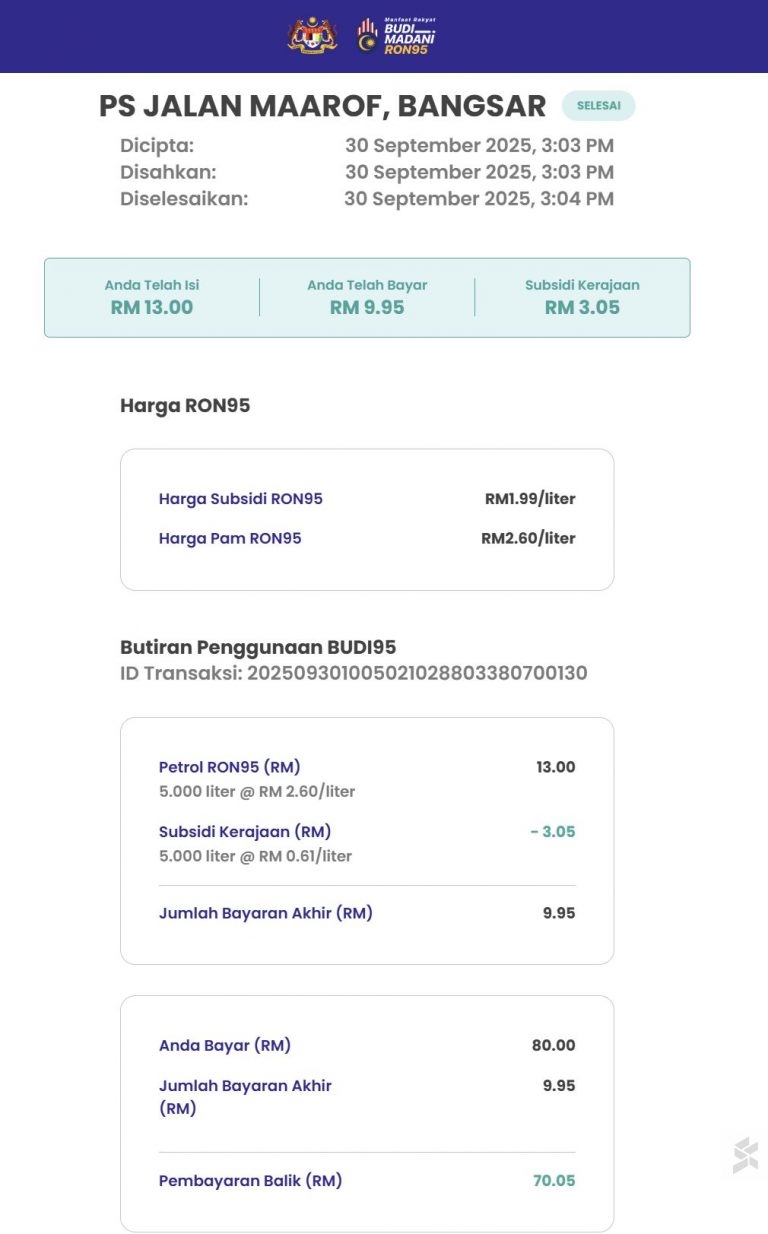The image size is (768, 1234).
Task: Toggle the Anda Telah Isi summary box
Action: (x=152, y=297)
